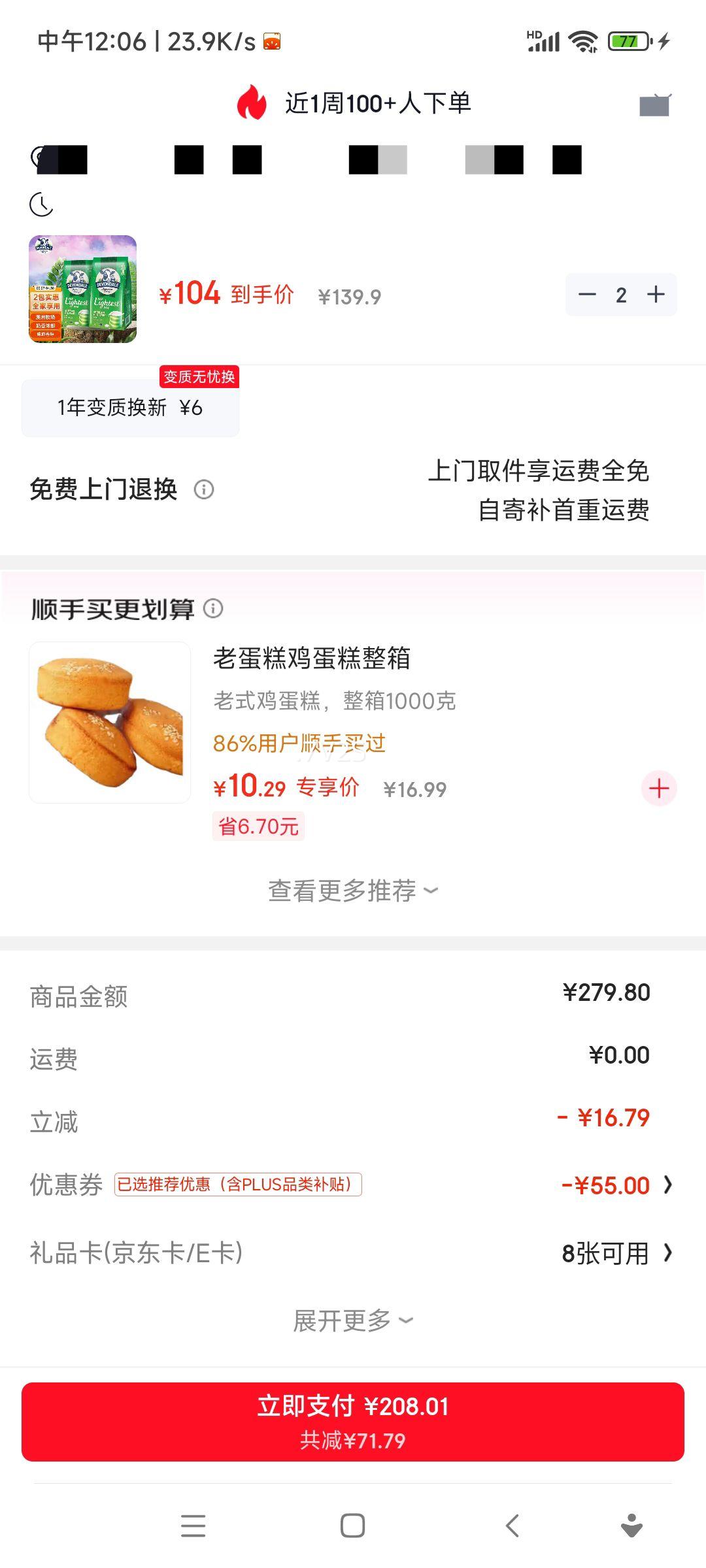Add 老蛋糕鸡蛋糕整箱 to the order
Viewport: 706px width, 1568px height.
(x=658, y=789)
